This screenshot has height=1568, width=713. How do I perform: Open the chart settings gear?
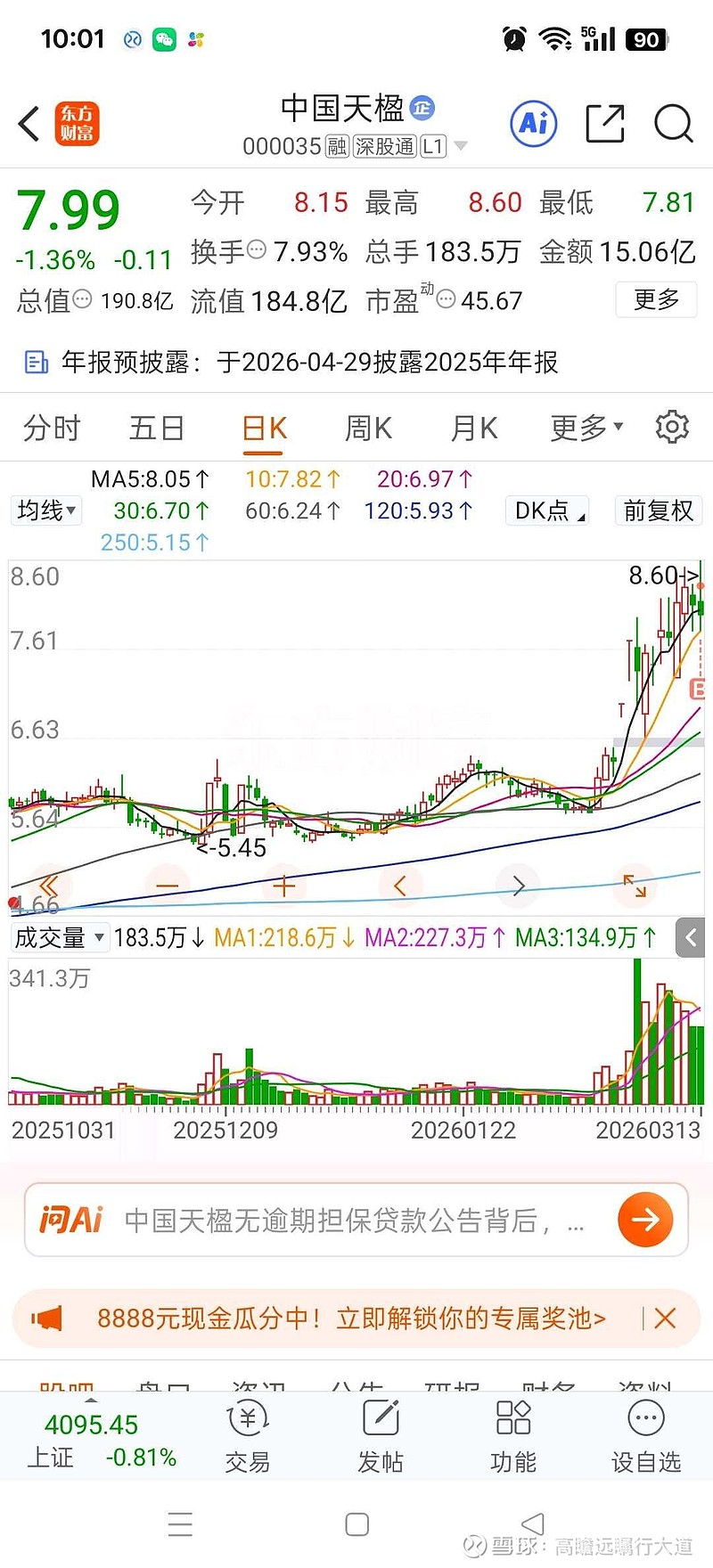pyautogui.click(x=673, y=428)
